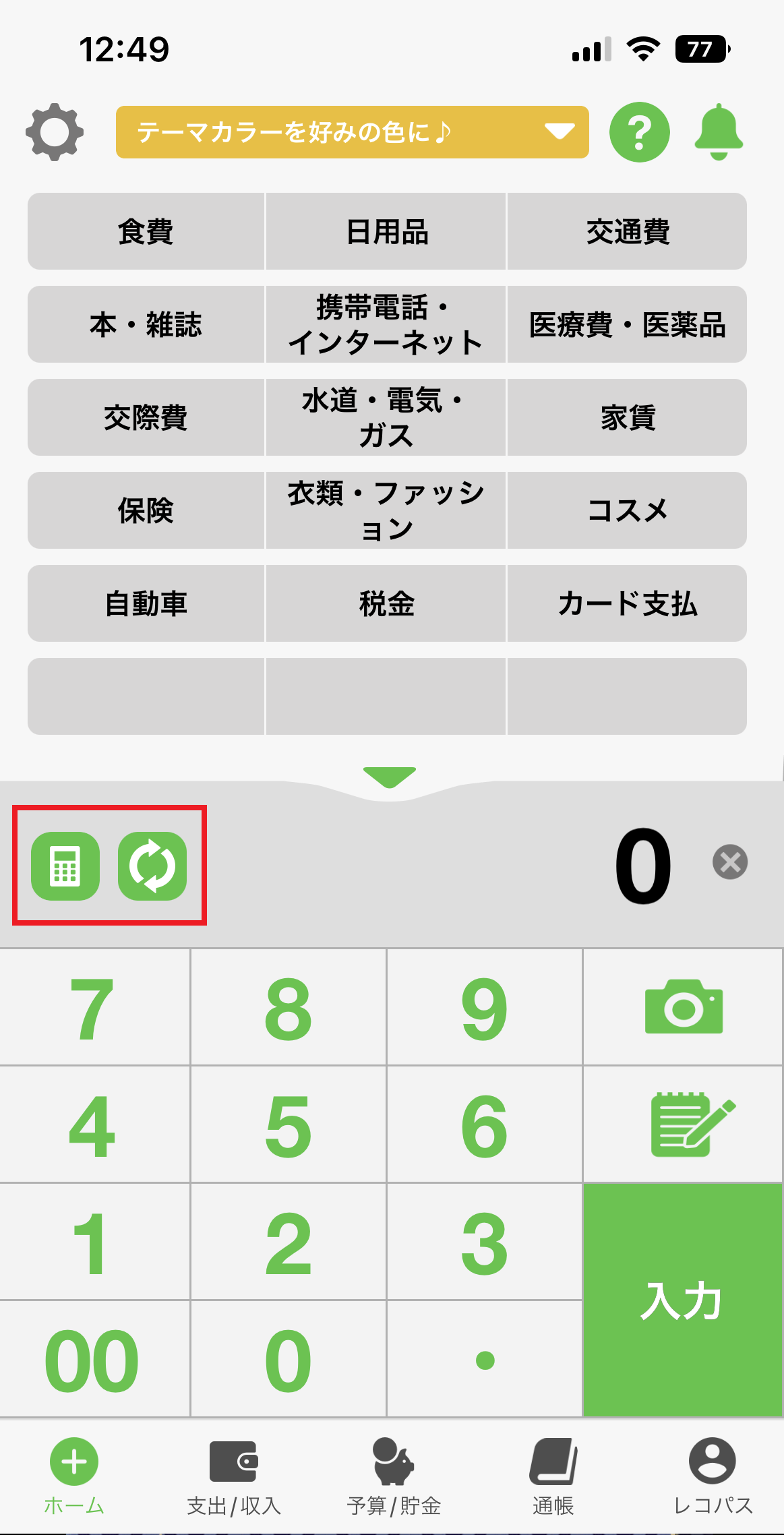Viewport: 784px width, 1535px height.
Task: Open the settings gear
Action: click(55, 132)
